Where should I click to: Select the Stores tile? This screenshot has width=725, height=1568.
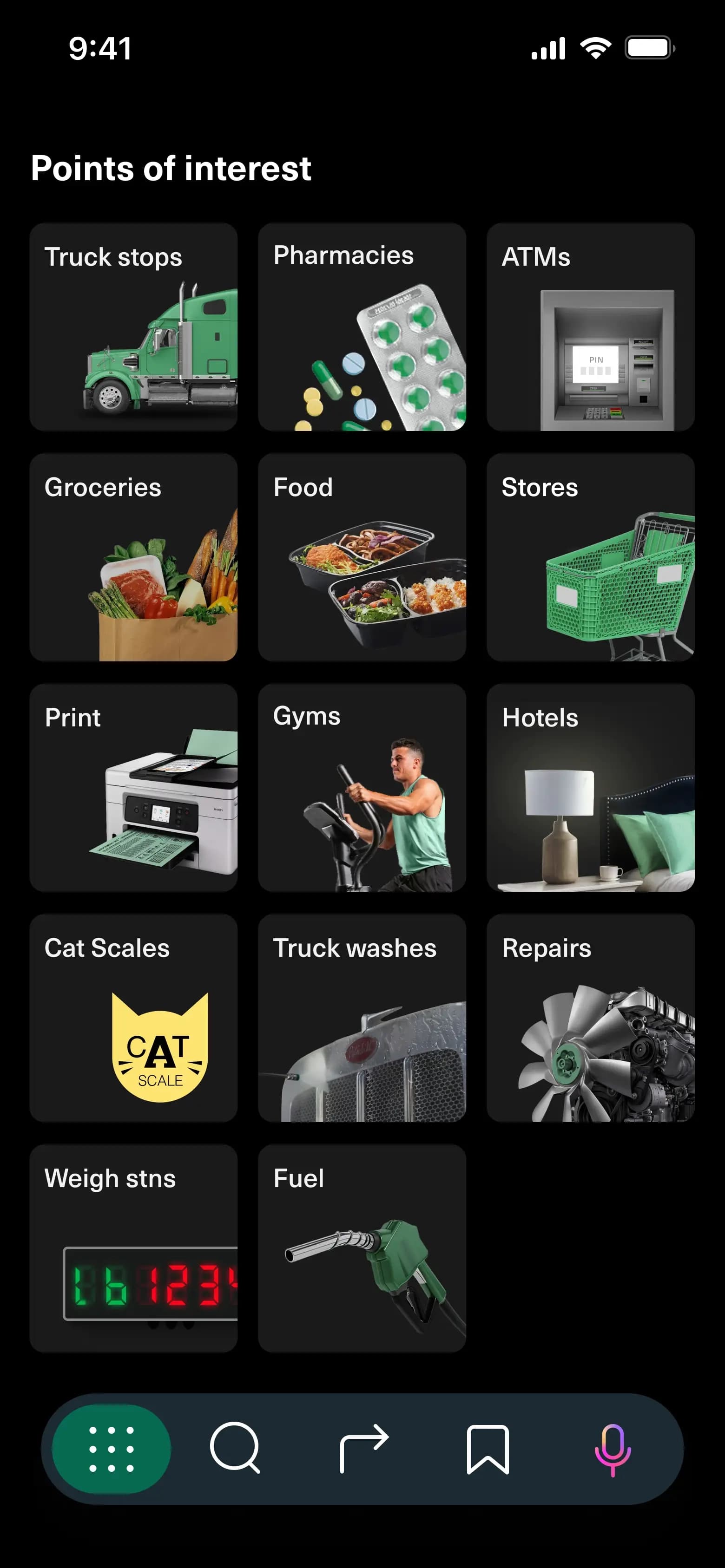590,557
